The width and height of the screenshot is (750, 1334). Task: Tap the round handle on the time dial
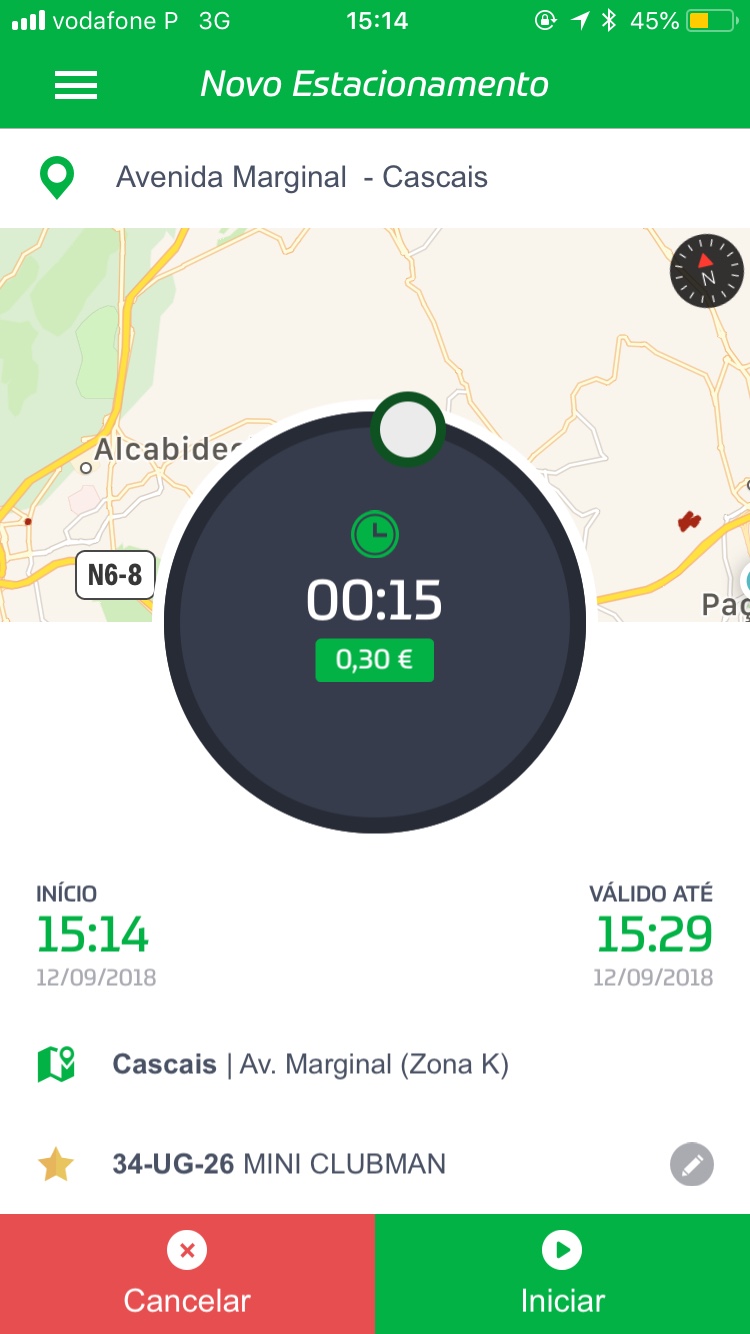click(408, 430)
